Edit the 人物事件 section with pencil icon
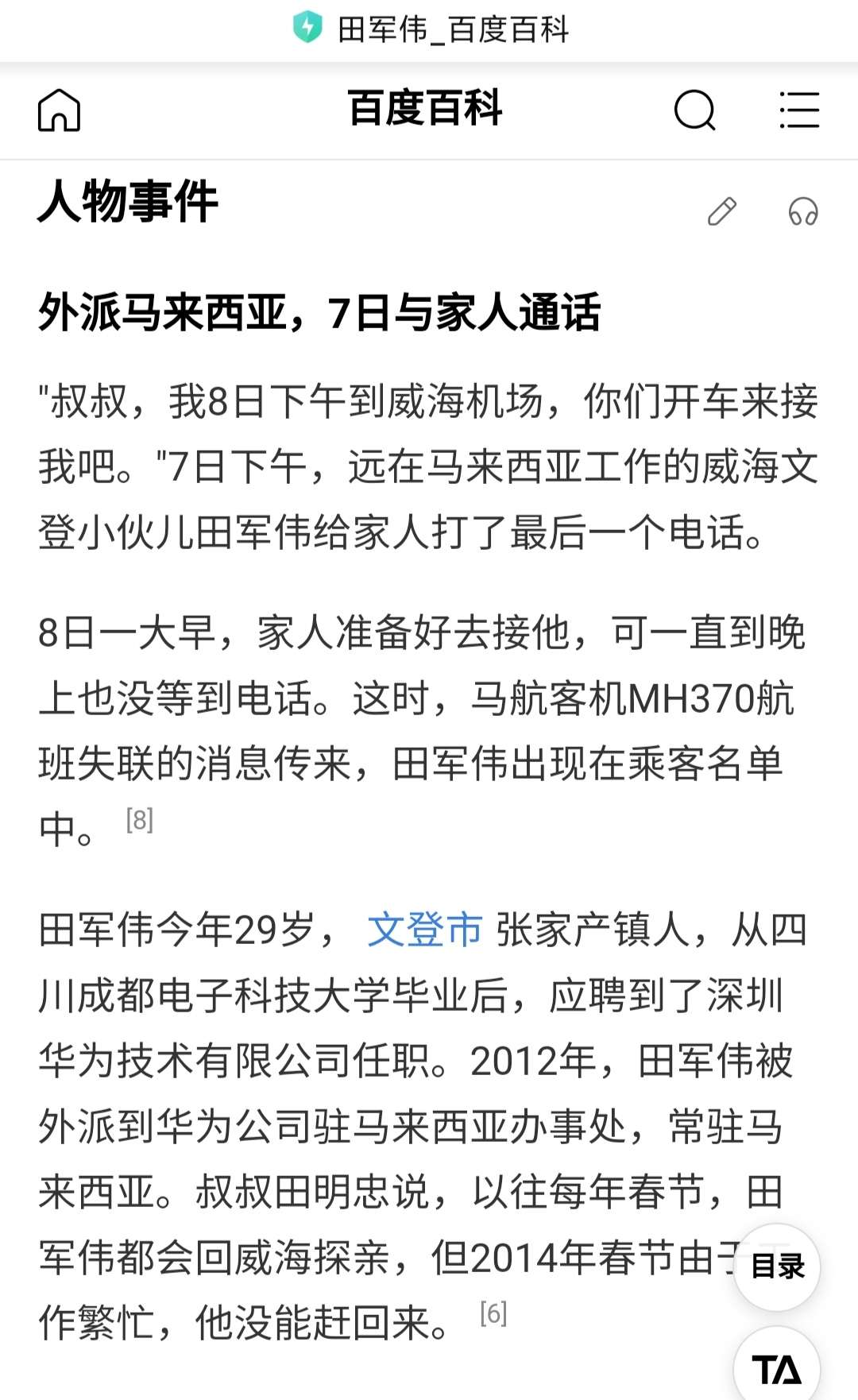The height and width of the screenshot is (1400, 858). (722, 211)
